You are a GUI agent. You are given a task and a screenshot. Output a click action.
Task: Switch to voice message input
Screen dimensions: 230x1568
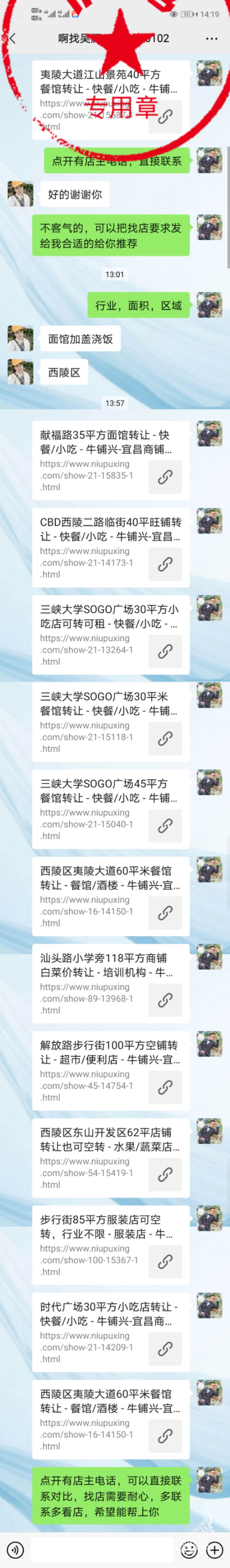[x=15, y=1549]
